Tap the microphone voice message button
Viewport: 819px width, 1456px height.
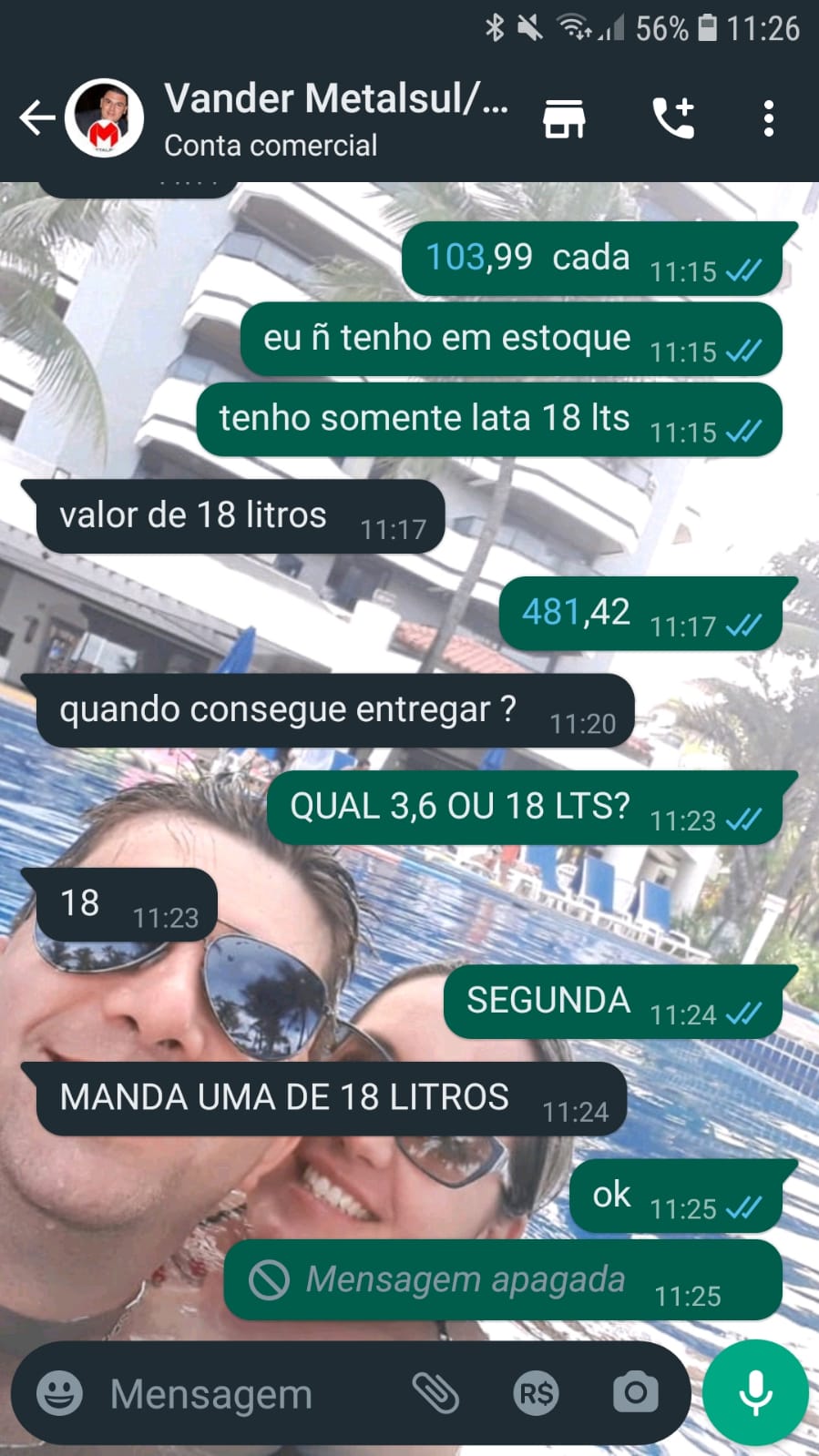coord(755,1393)
